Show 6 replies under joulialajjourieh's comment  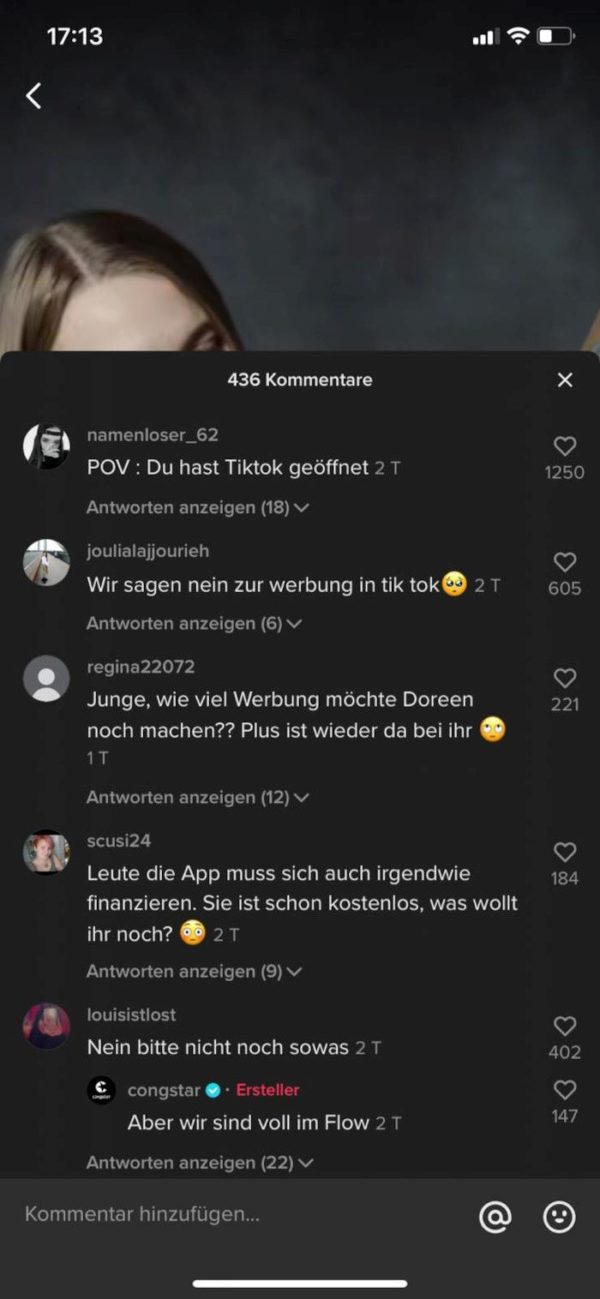click(194, 624)
